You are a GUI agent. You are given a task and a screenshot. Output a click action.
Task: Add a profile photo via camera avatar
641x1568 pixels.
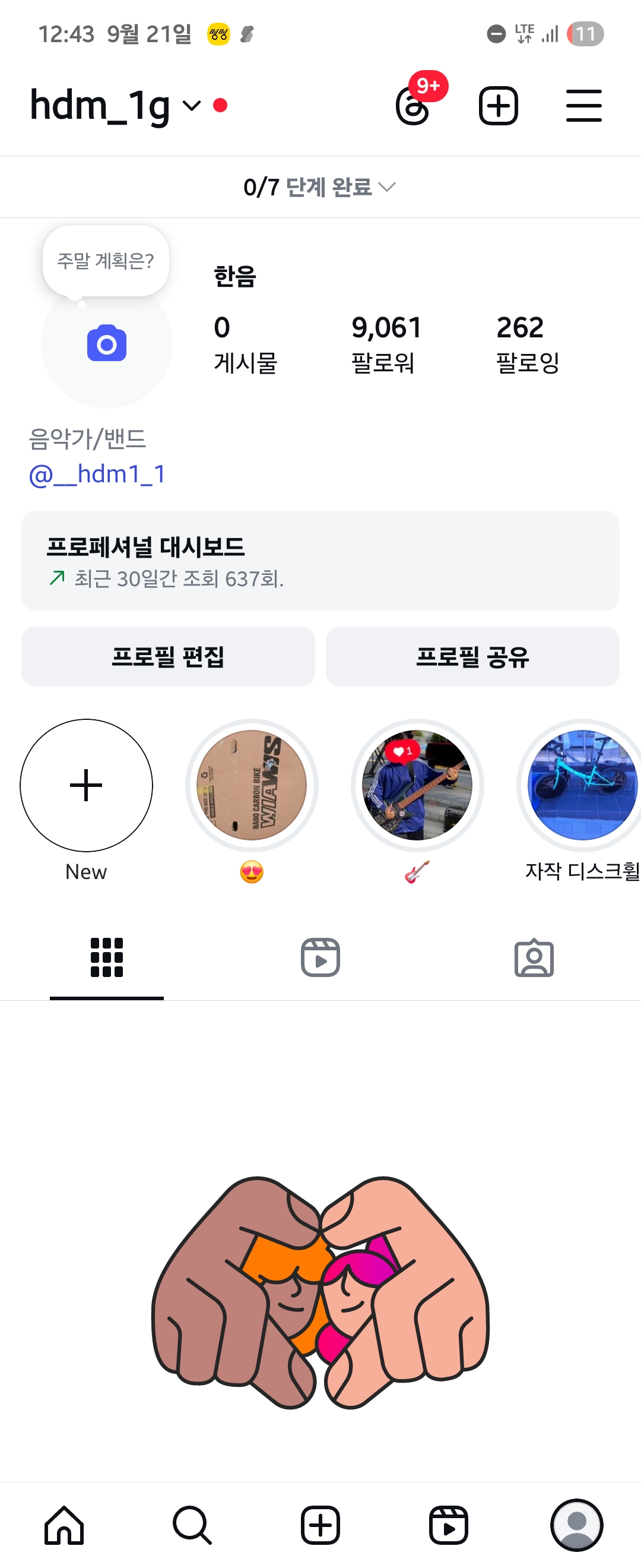pyautogui.click(x=106, y=344)
